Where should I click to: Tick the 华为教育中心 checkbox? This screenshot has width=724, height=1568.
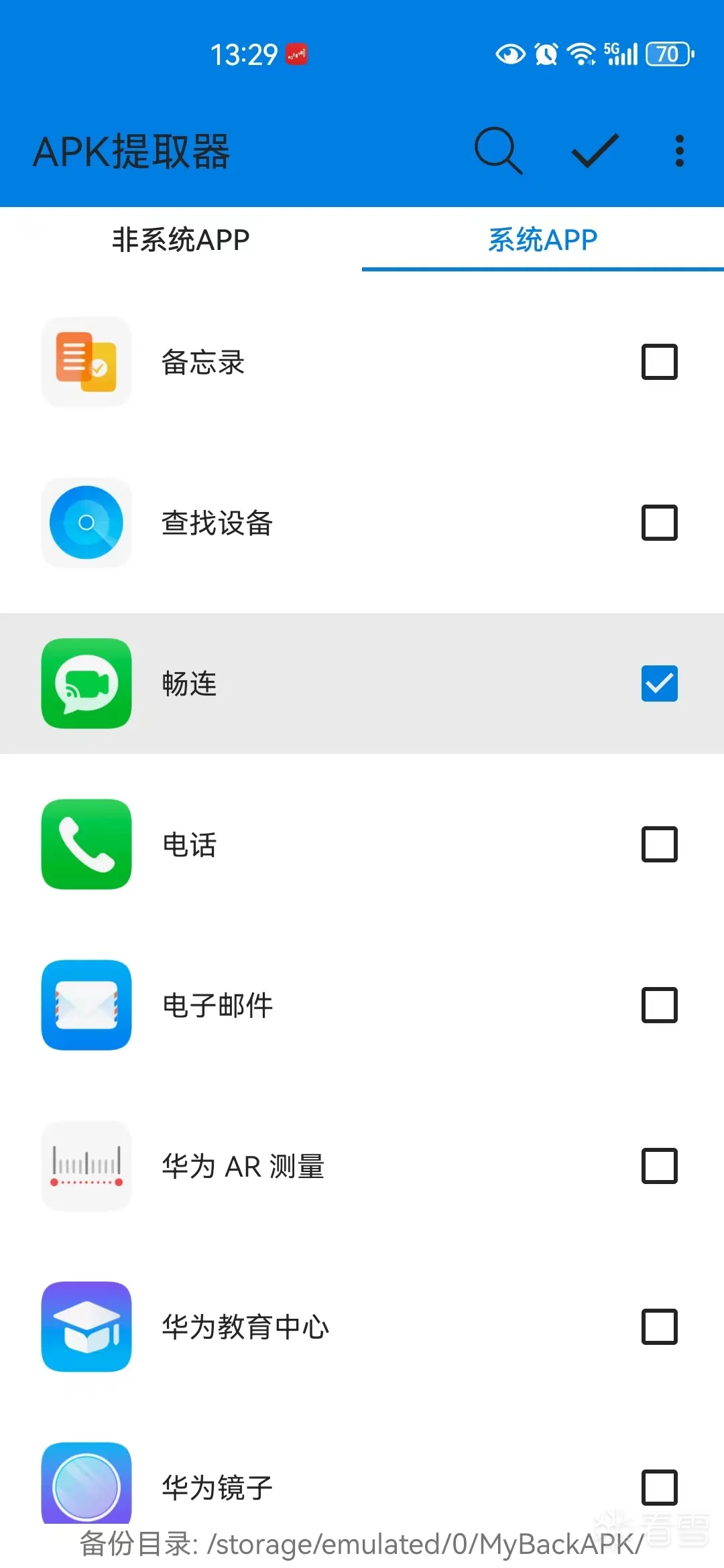pyautogui.click(x=659, y=1327)
